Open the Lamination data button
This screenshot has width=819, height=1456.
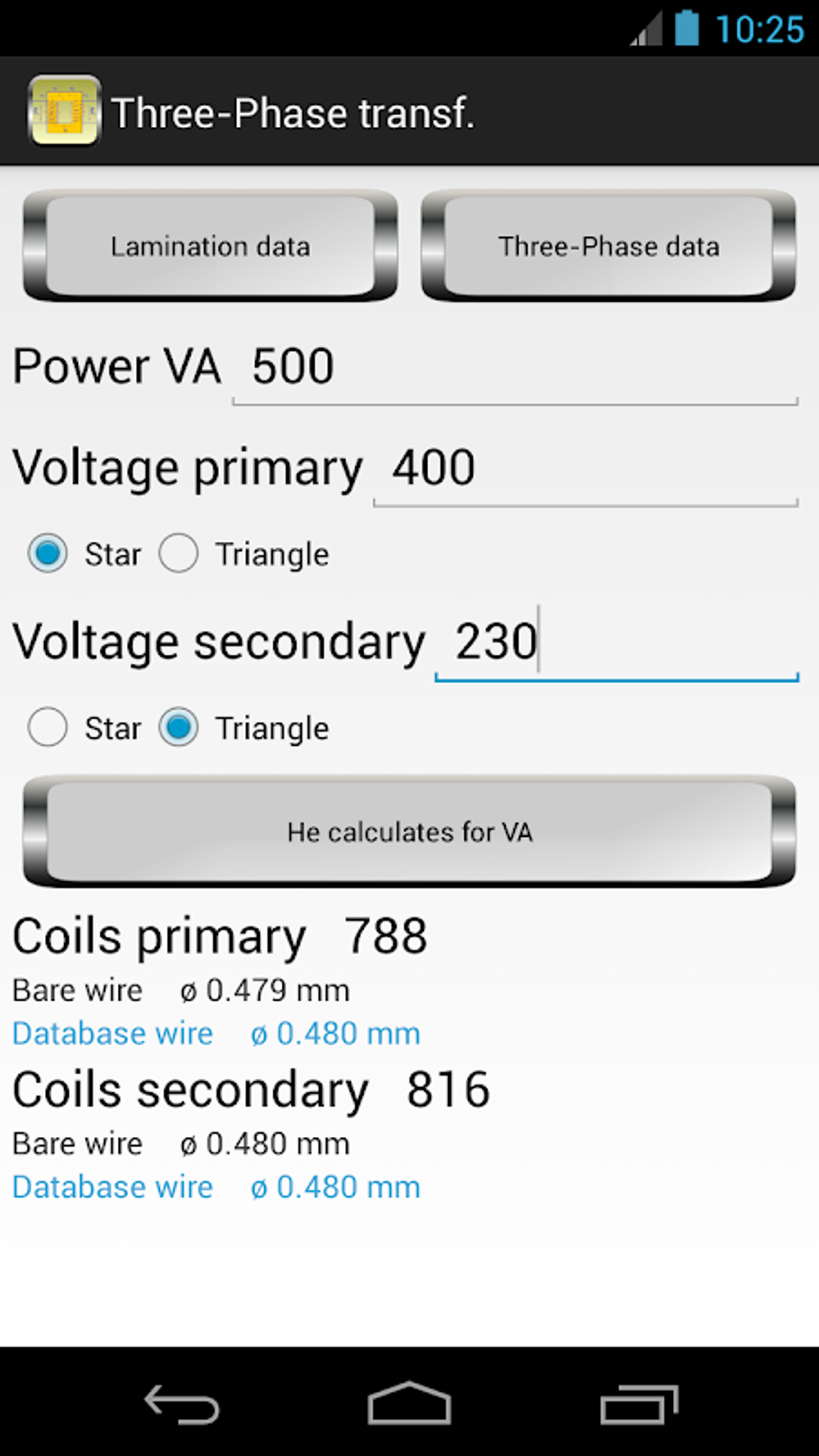(x=210, y=246)
